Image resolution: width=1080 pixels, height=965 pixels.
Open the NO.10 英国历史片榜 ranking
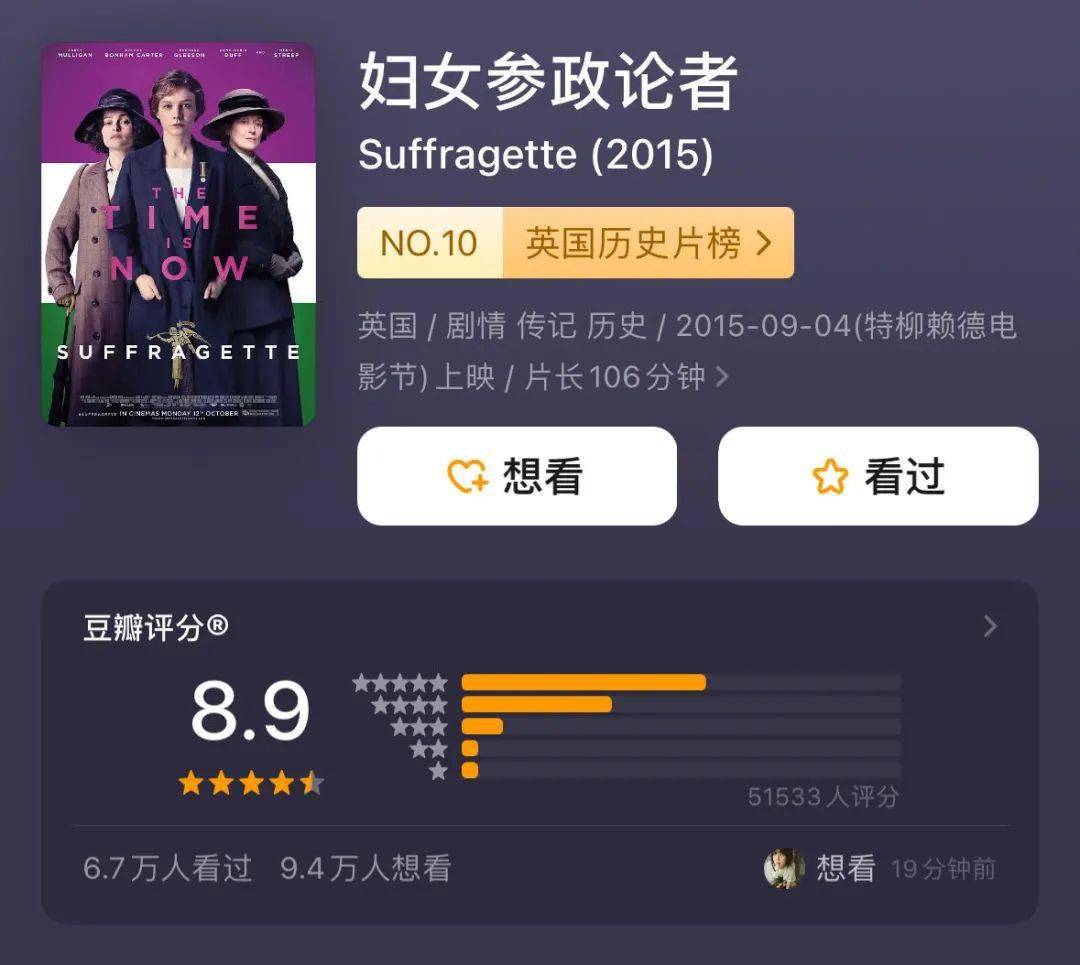click(575, 243)
